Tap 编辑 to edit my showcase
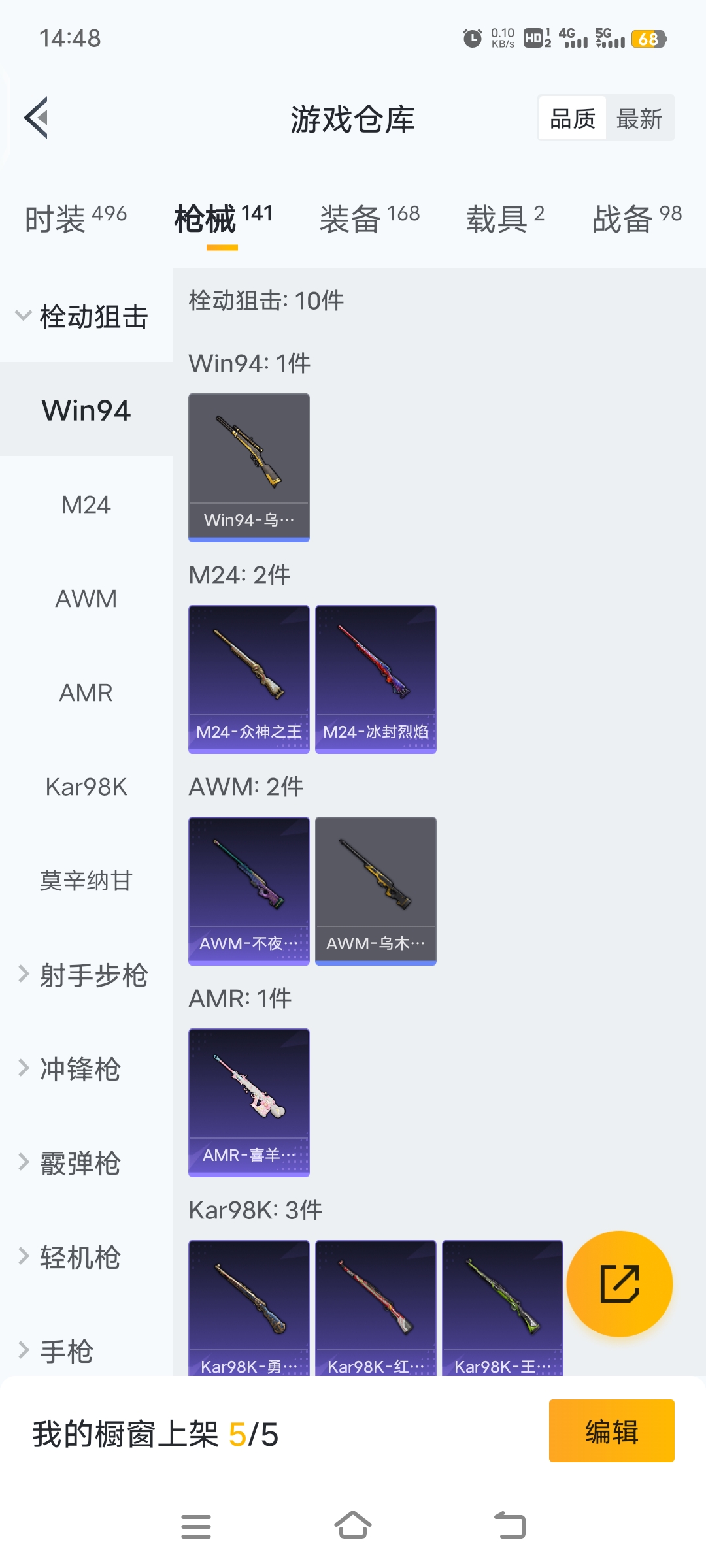The image size is (706, 1568). pos(611,1431)
